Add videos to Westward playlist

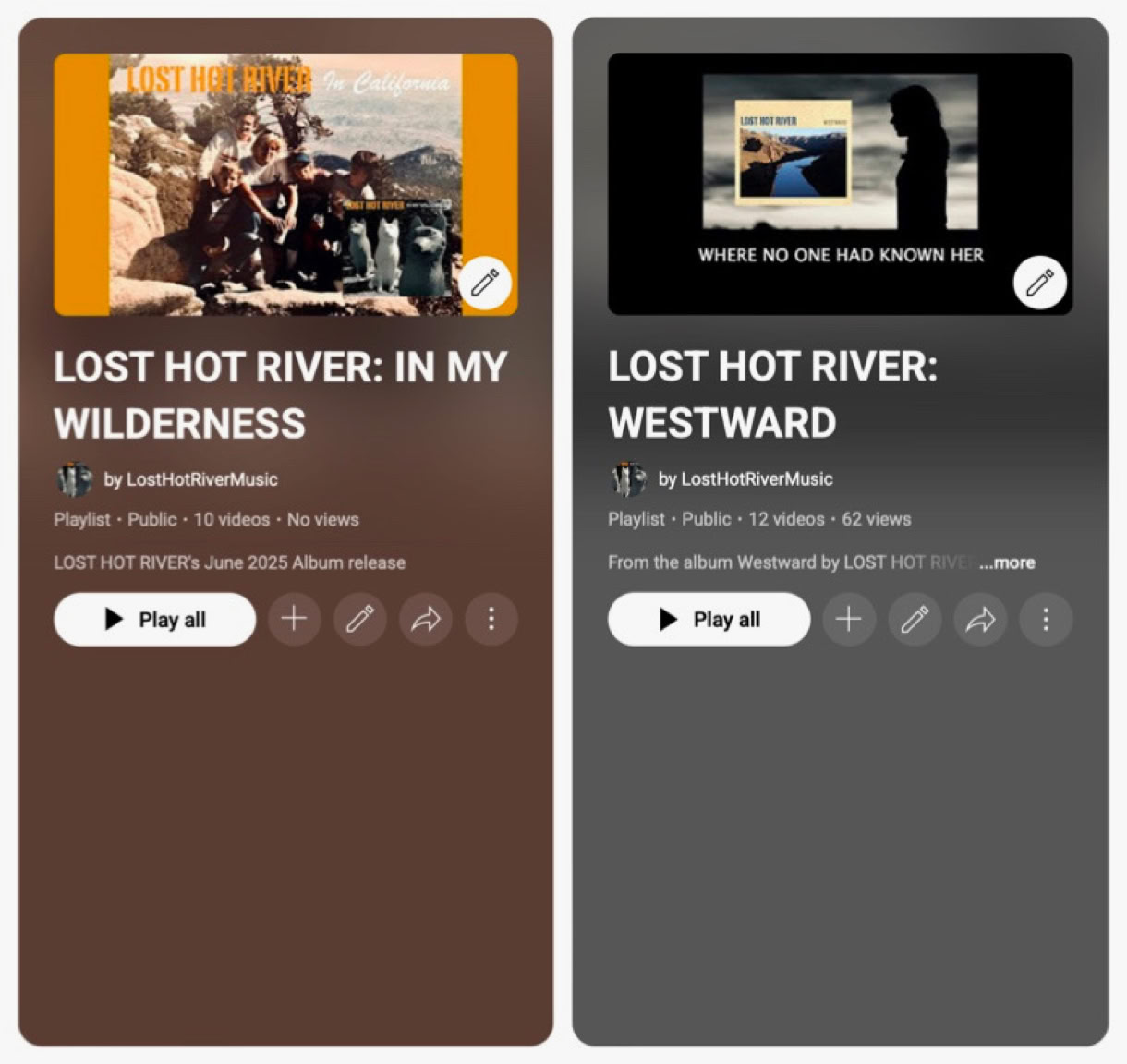[848, 619]
